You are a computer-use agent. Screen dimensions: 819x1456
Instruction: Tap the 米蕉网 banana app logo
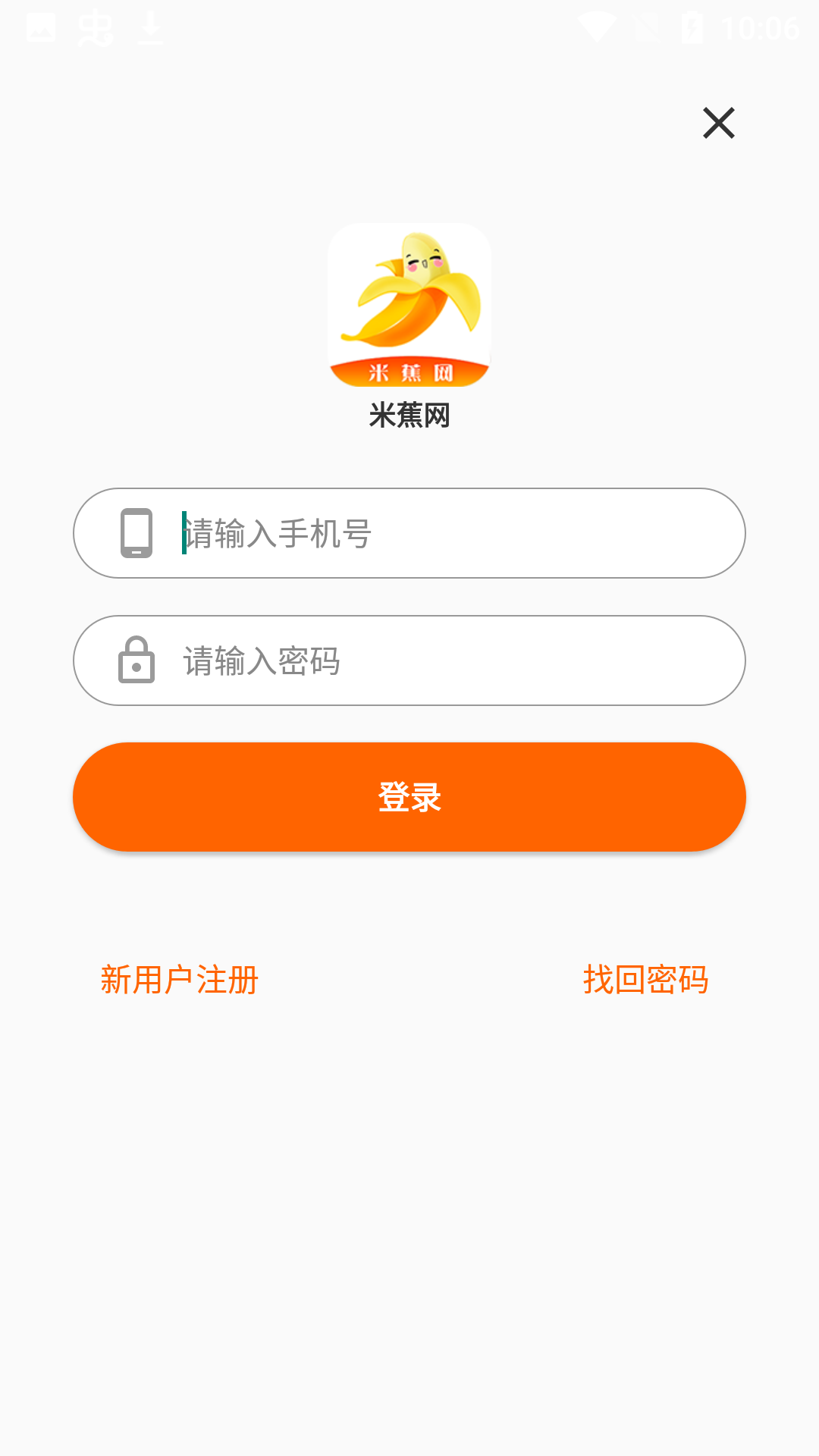[409, 303]
